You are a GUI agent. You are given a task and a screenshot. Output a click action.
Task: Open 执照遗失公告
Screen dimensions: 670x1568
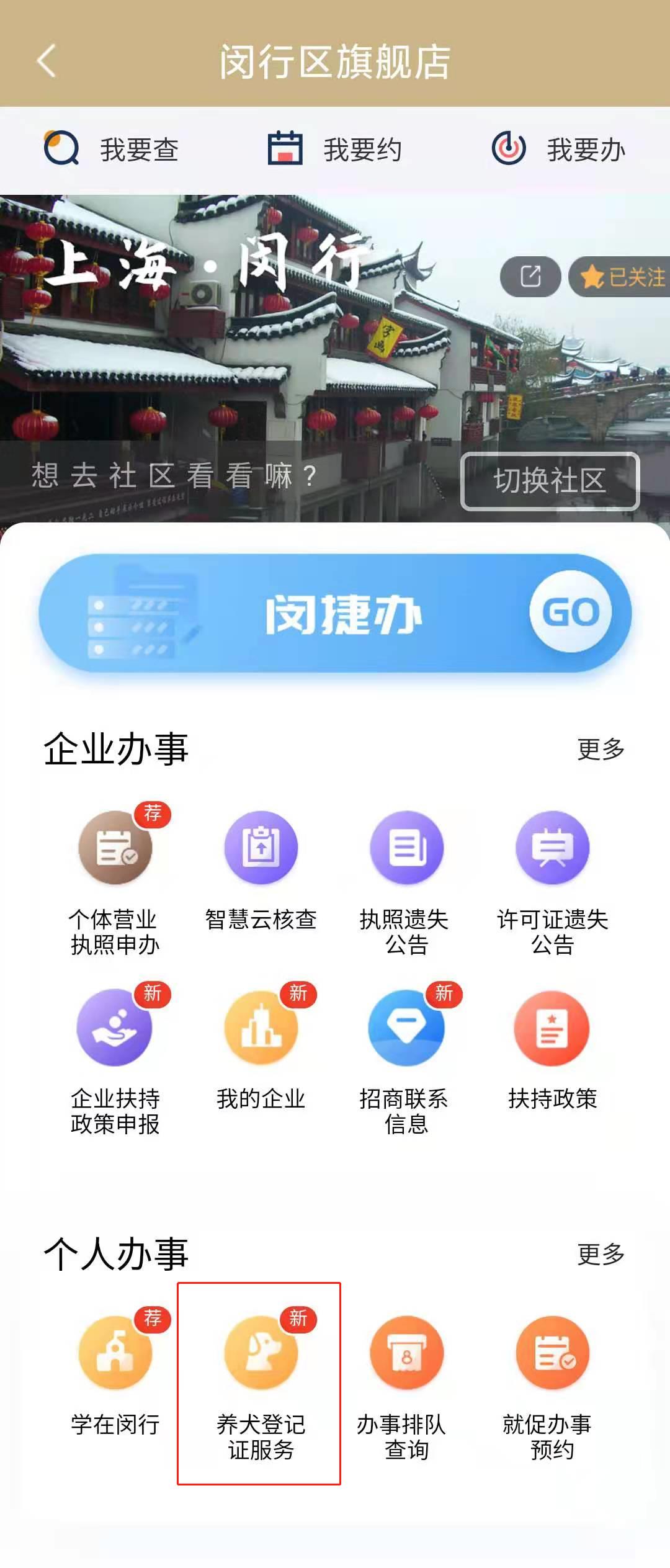click(406, 881)
